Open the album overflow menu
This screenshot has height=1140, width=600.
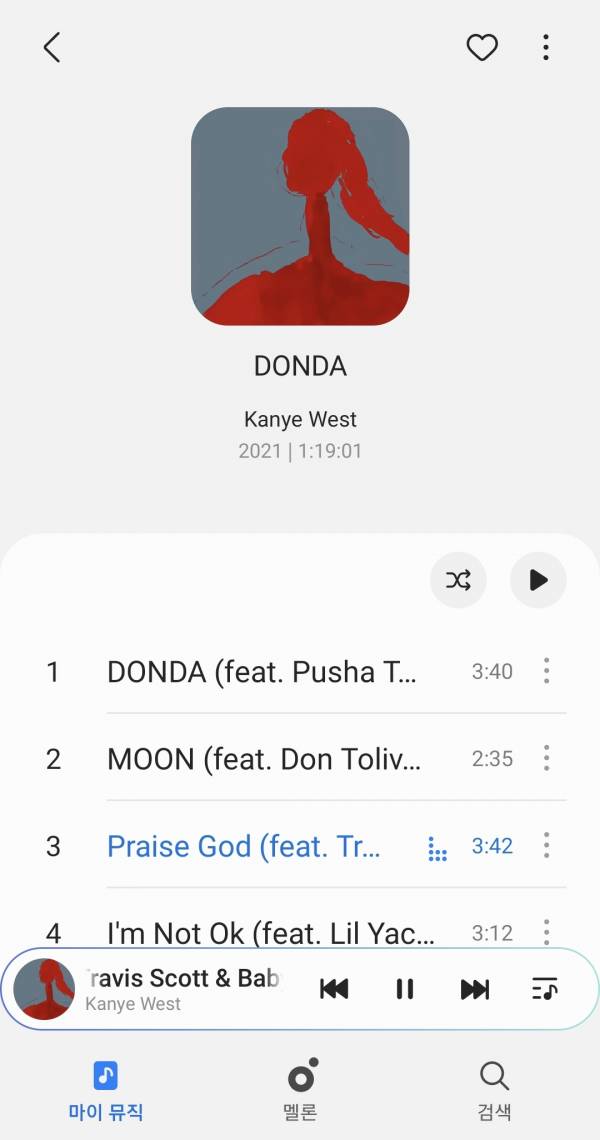545,47
